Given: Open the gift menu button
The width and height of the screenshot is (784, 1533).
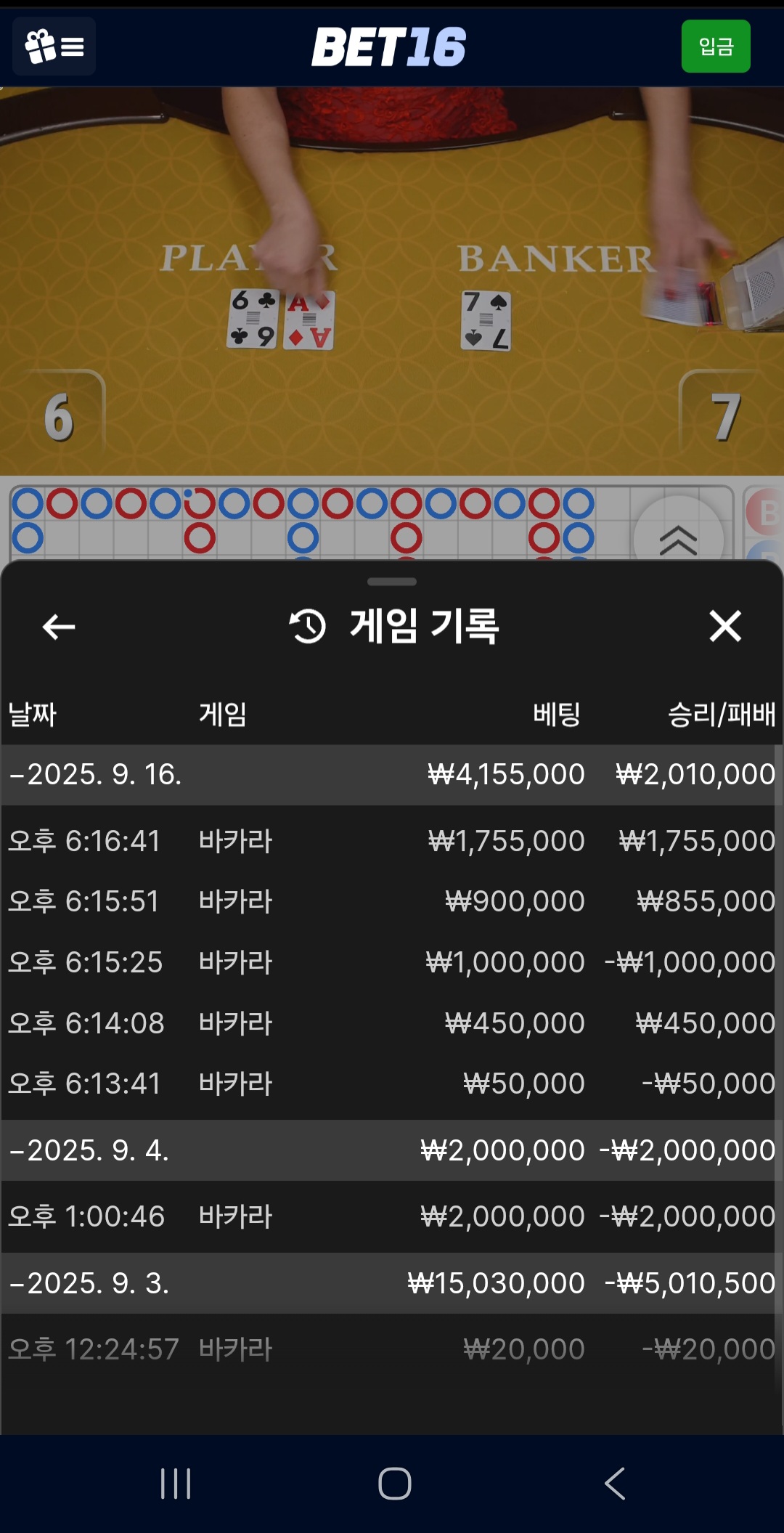Looking at the screenshot, I should pos(54,46).
